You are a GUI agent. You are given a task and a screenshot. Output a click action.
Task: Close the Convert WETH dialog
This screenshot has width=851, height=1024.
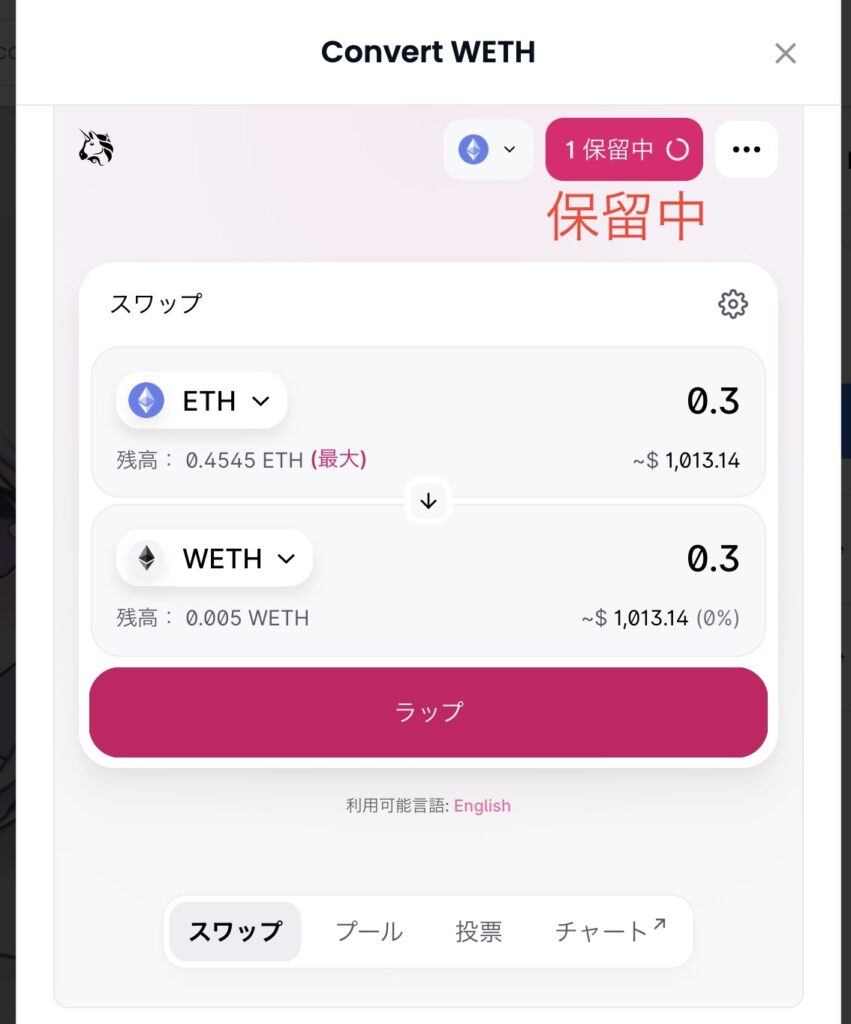pyautogui.click(x=785, y=53)
